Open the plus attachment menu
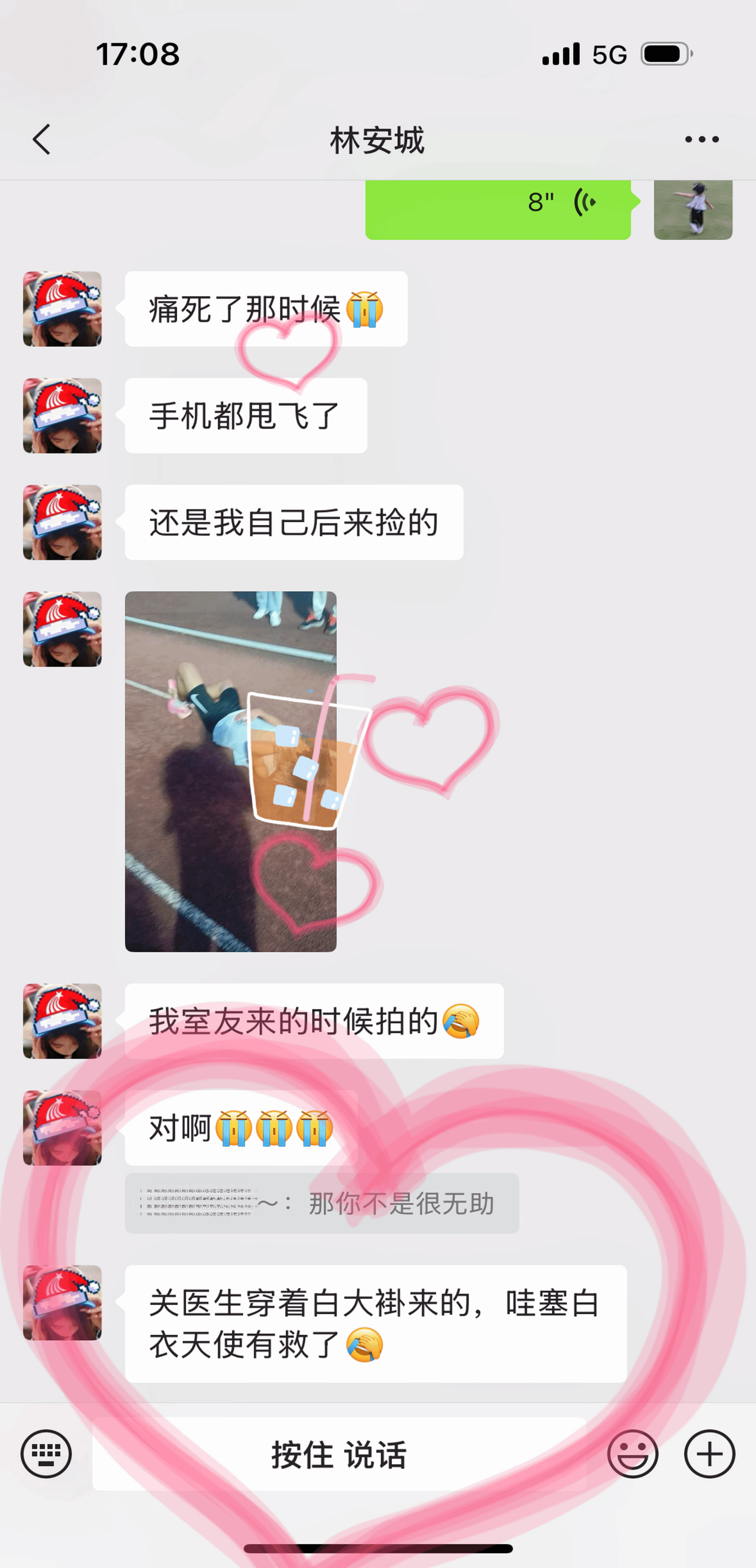This screenshot has height=1568, width=756. (709, 1454)
